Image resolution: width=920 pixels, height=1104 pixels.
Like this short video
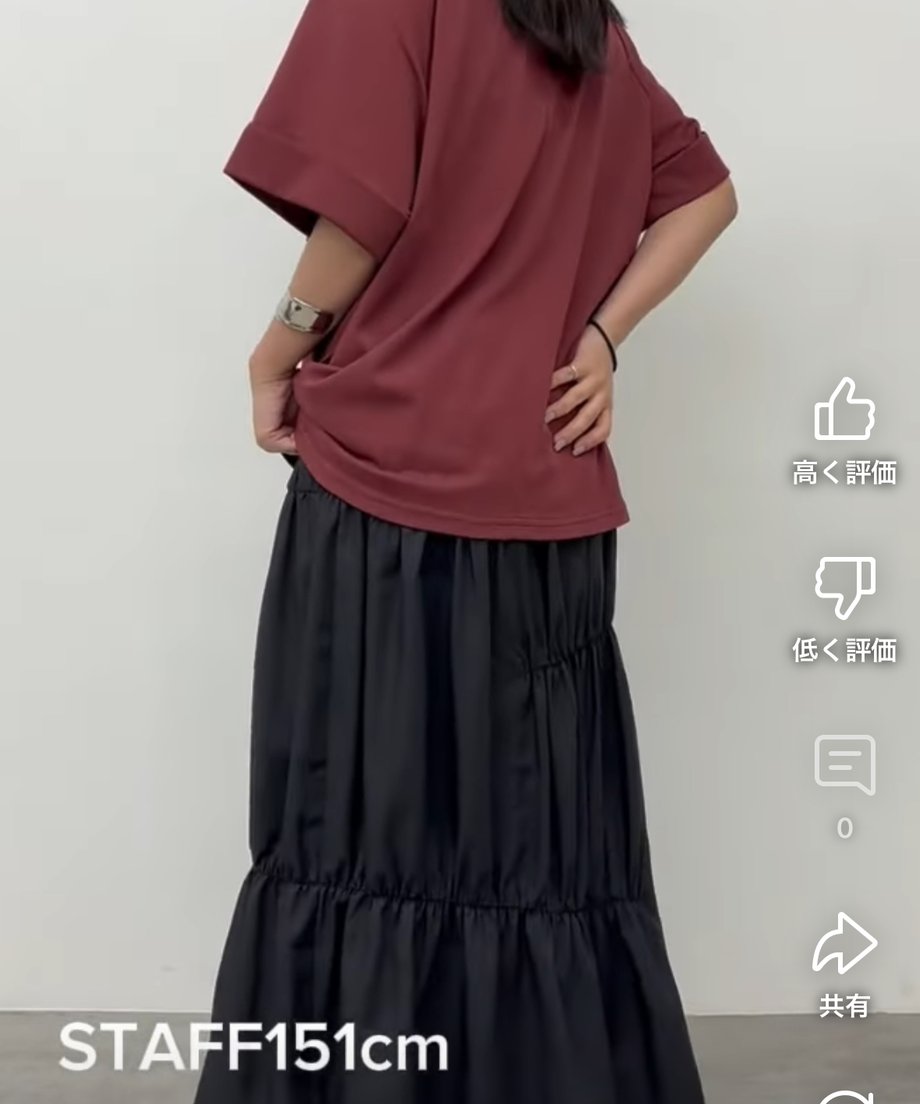coord(844,410)
